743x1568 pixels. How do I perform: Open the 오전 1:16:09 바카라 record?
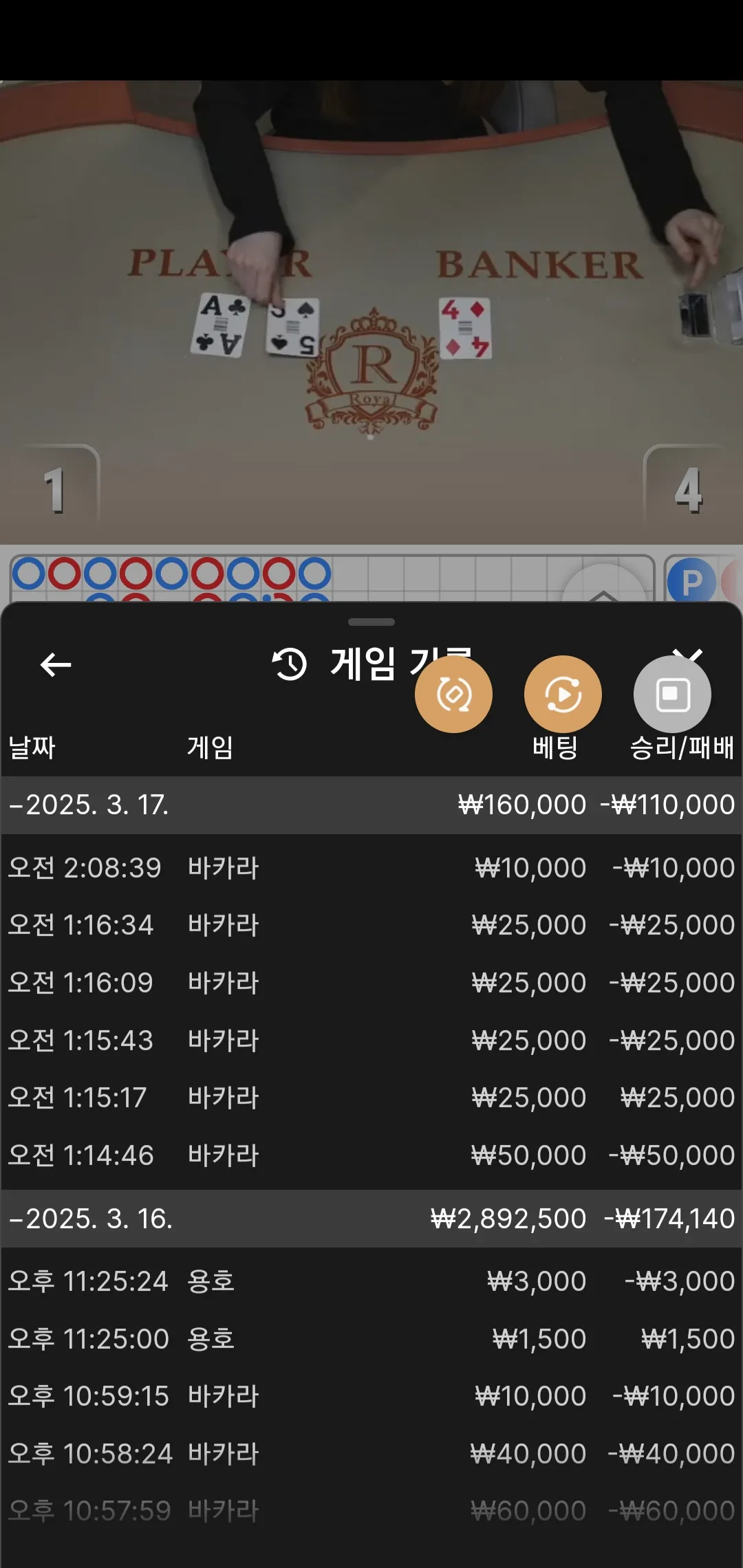(x=371, y=983)
